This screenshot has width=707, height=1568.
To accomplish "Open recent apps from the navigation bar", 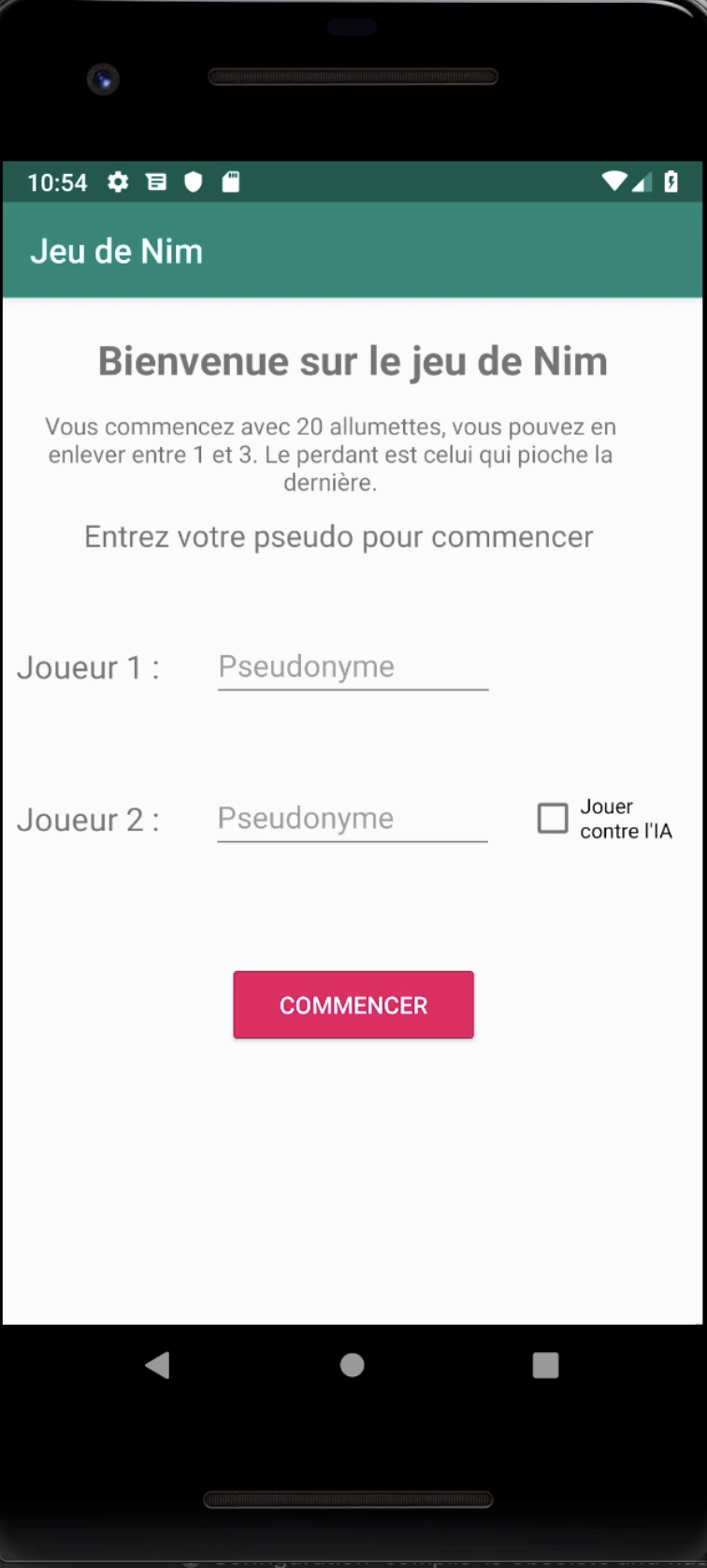I will tap(545, 1365).
